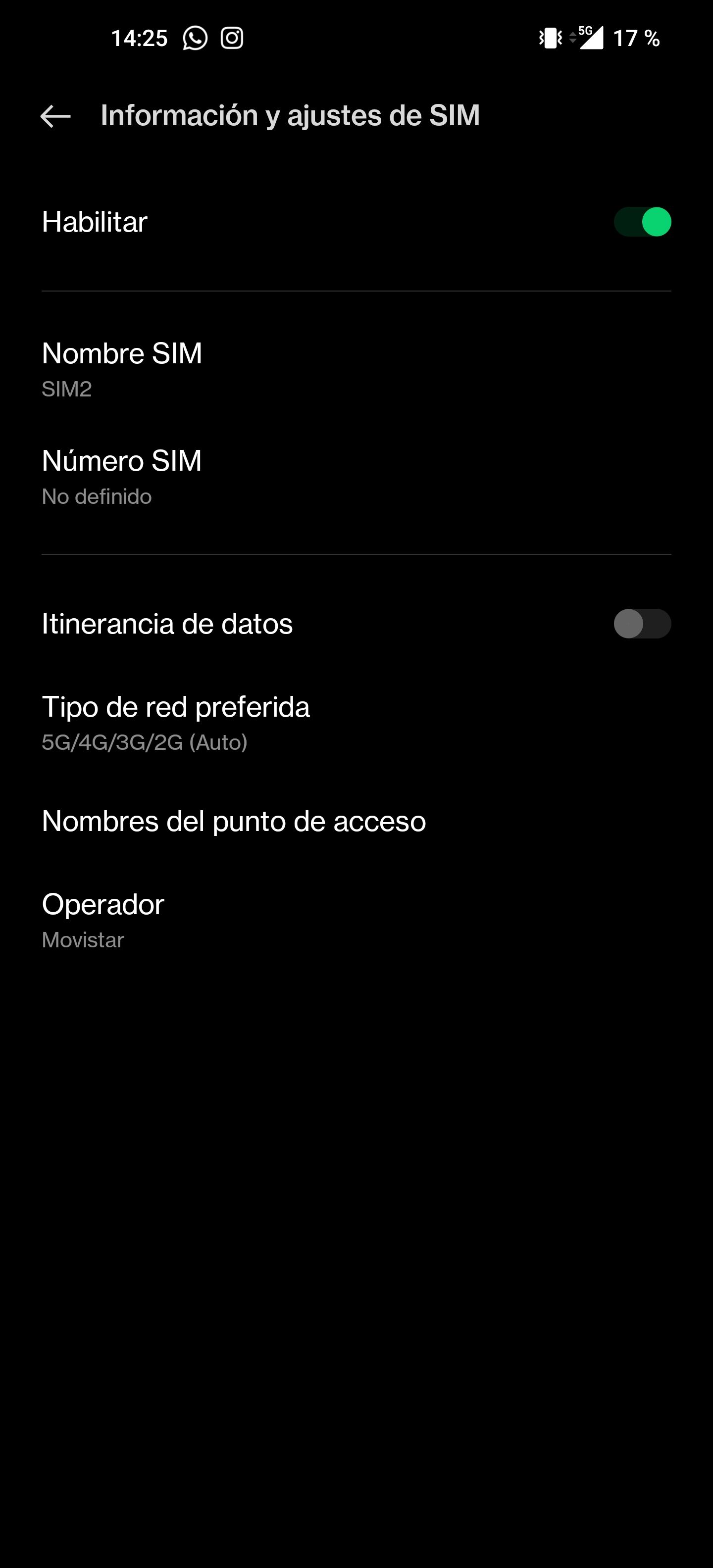Select the Operador Movistar entry
This screenshot has height=1568, width=713.
102,905
